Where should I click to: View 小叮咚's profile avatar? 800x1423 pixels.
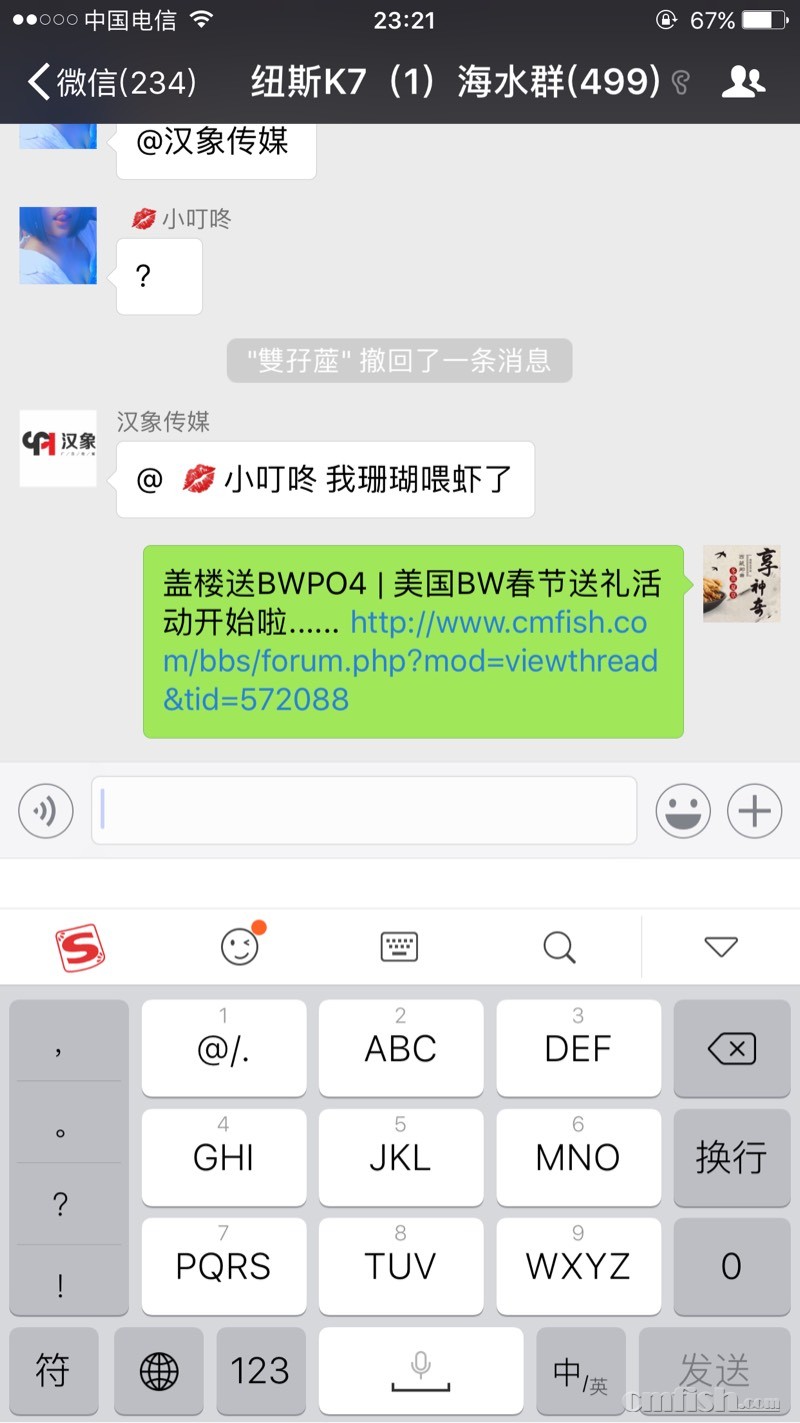point(58,246)
